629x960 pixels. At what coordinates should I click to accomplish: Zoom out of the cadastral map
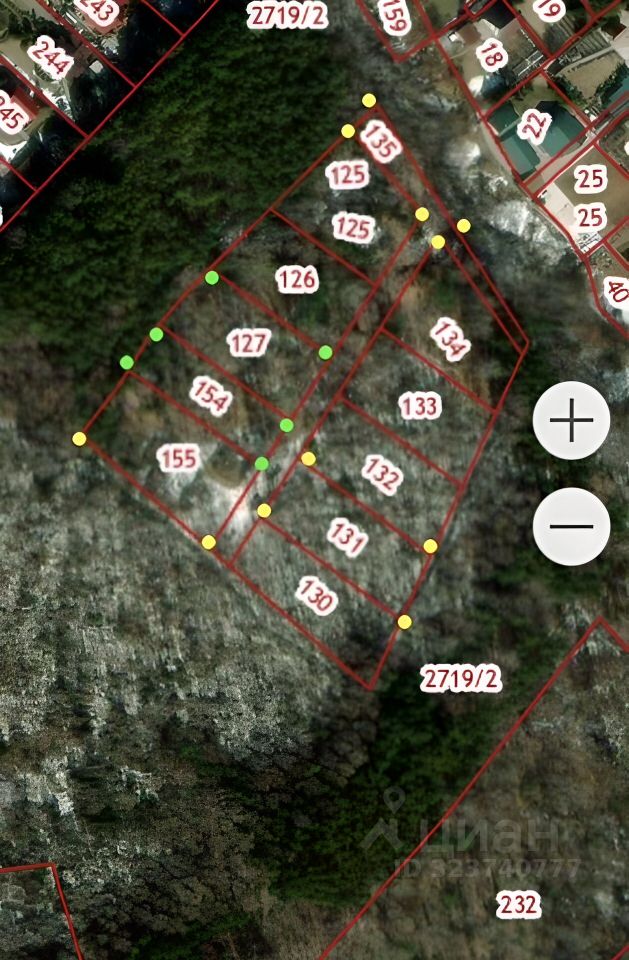(x=571, y=526)
